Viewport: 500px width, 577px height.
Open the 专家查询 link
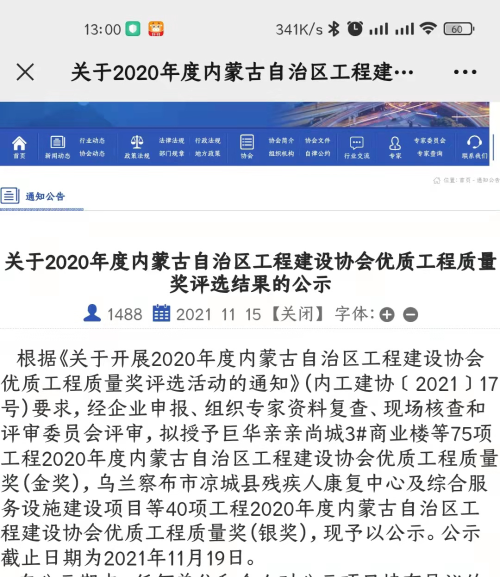(430, 153)
